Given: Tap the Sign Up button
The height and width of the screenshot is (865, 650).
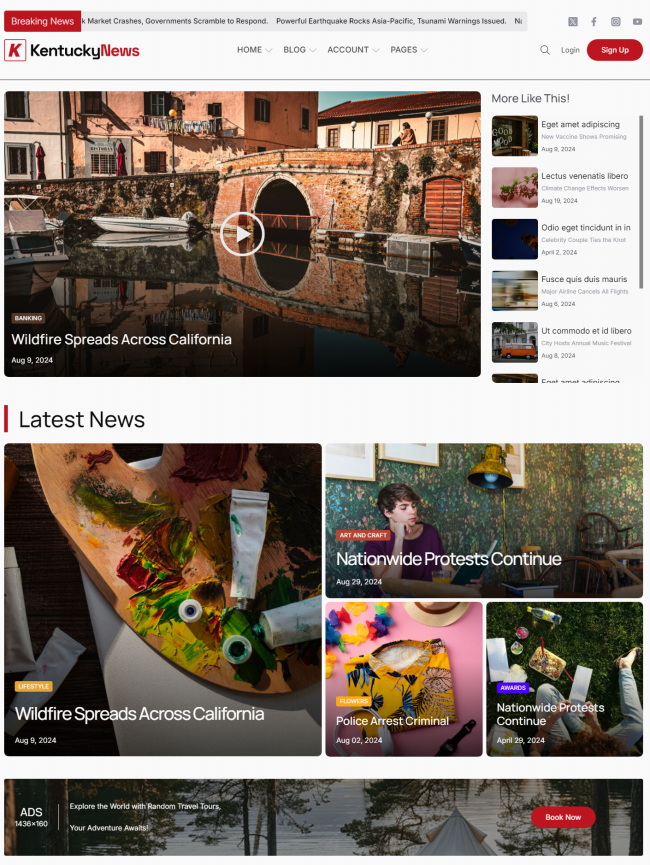Looking at the screenshot, I should click(614, 50).
